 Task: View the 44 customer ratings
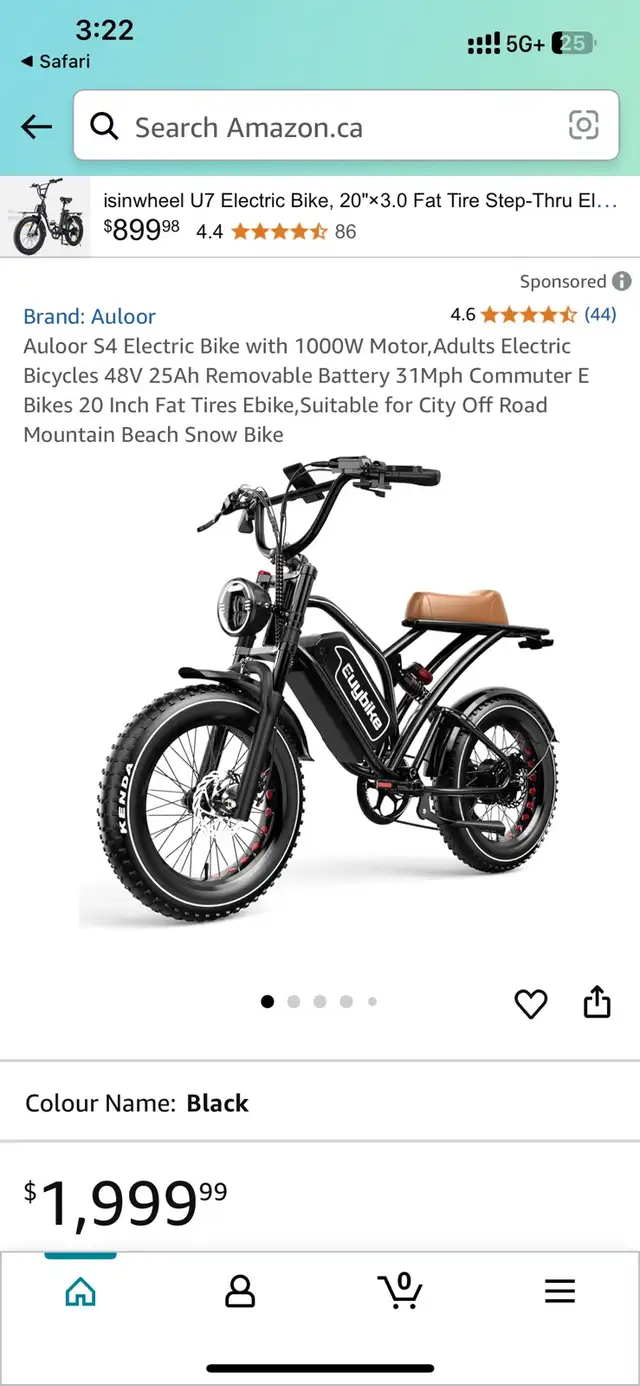pos(600,314)
